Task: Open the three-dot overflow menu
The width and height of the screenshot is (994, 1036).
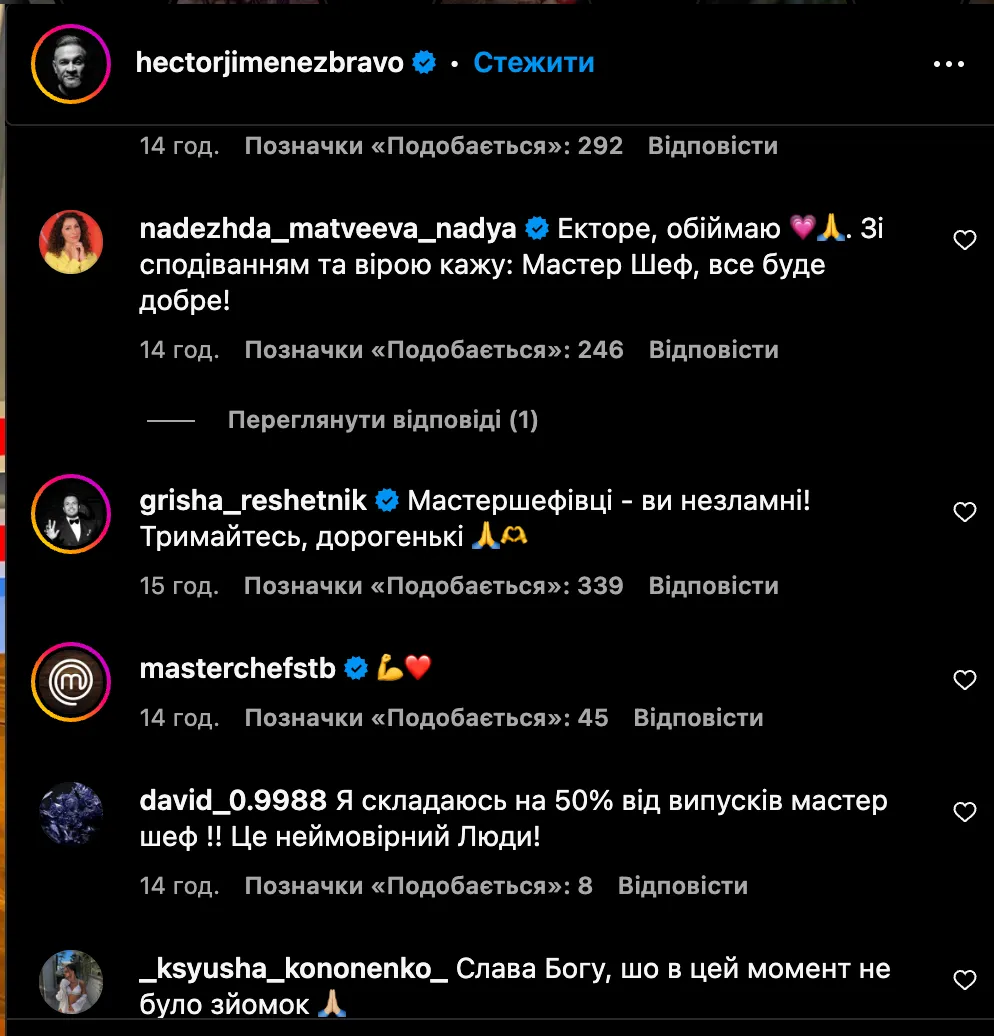Action: tap(948, 64)
